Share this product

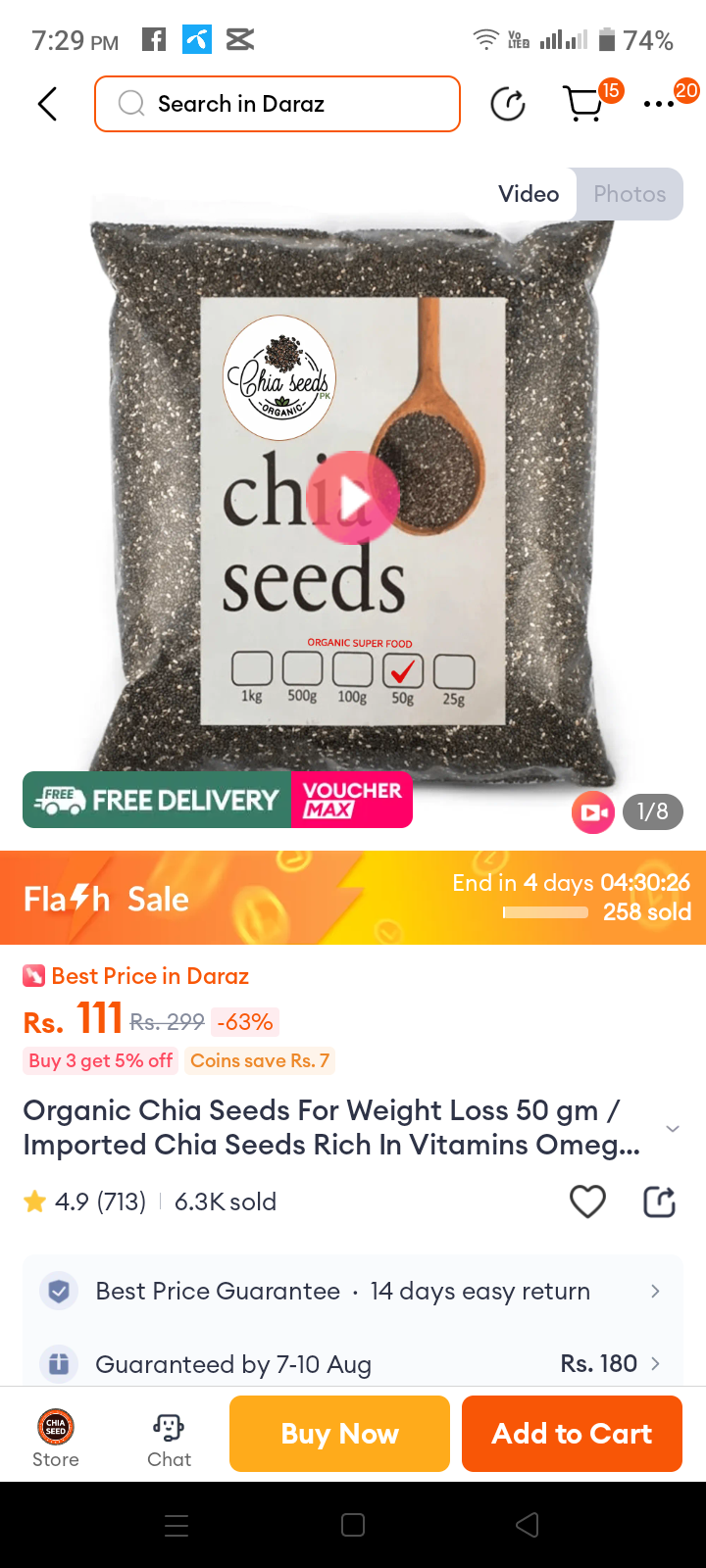(659, 1201)
